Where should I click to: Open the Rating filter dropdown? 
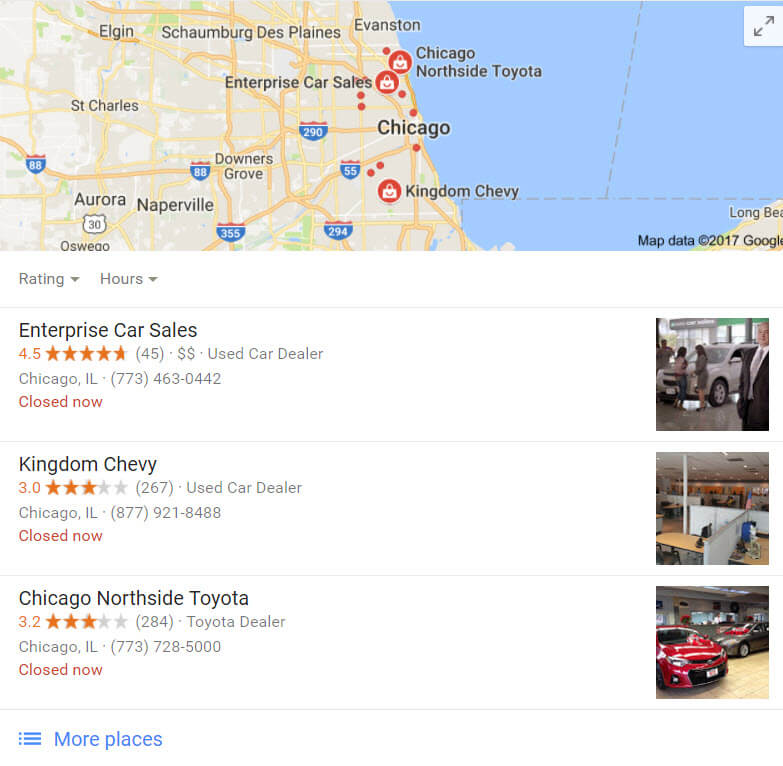pos(48,279)
